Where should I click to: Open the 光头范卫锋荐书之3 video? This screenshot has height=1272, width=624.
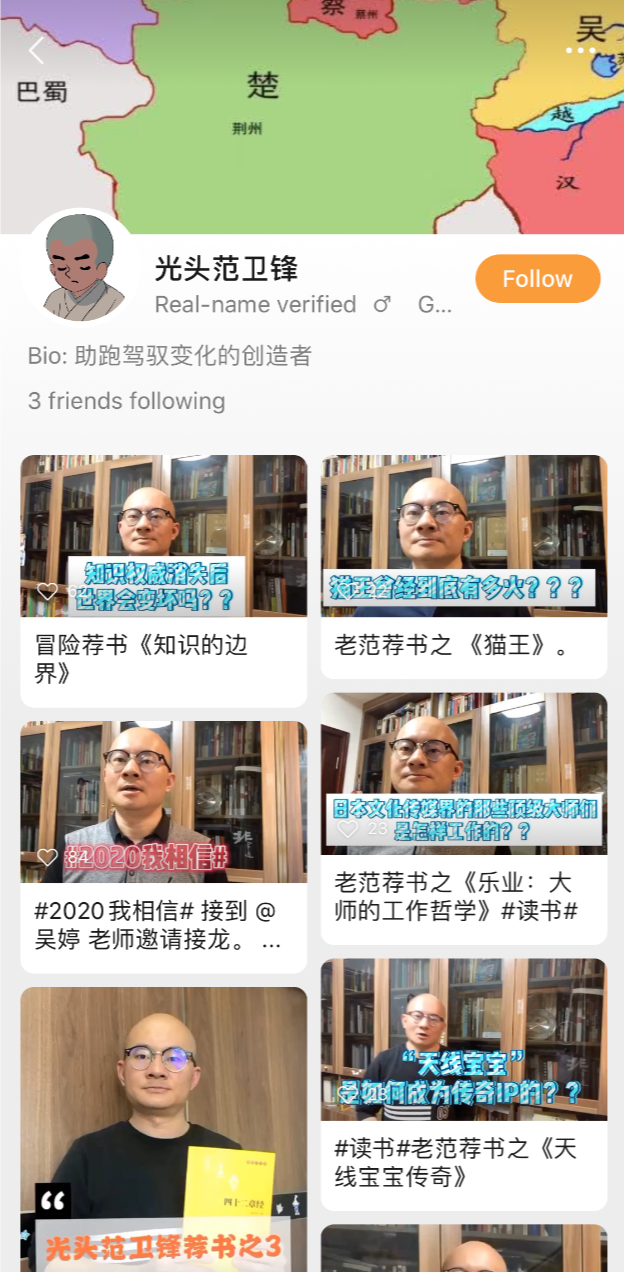[x=163, y=1130]
